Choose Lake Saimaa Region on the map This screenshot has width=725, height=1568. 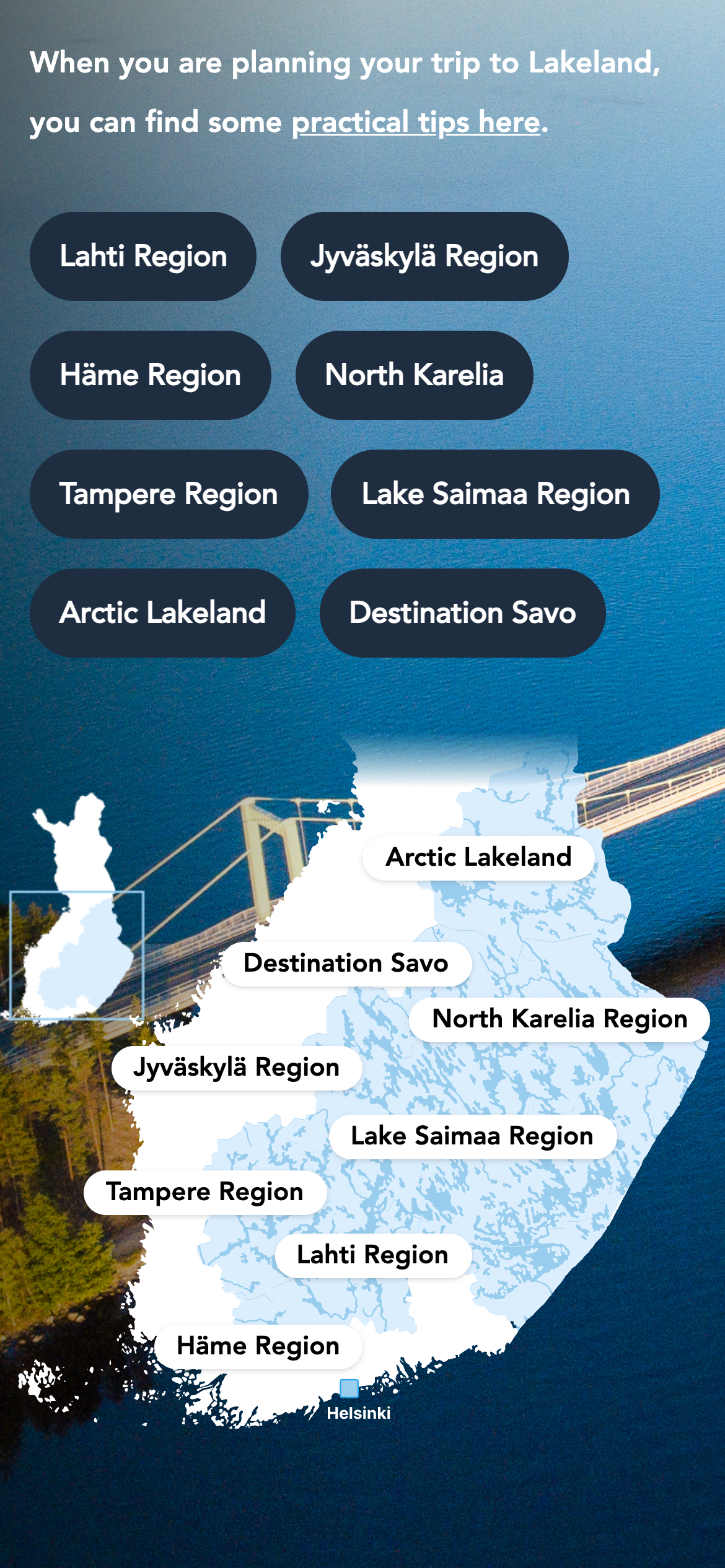pos(473,1136)
